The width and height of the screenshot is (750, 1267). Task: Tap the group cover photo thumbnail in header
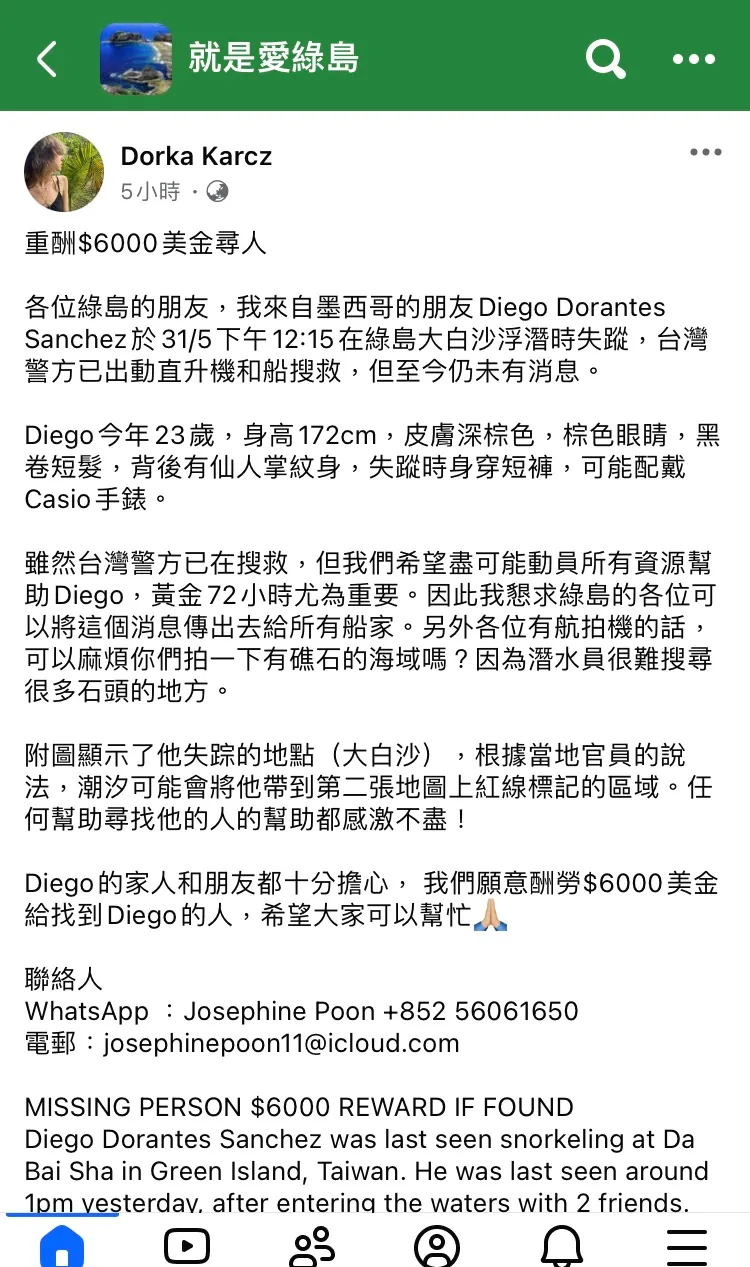(135, 56)
